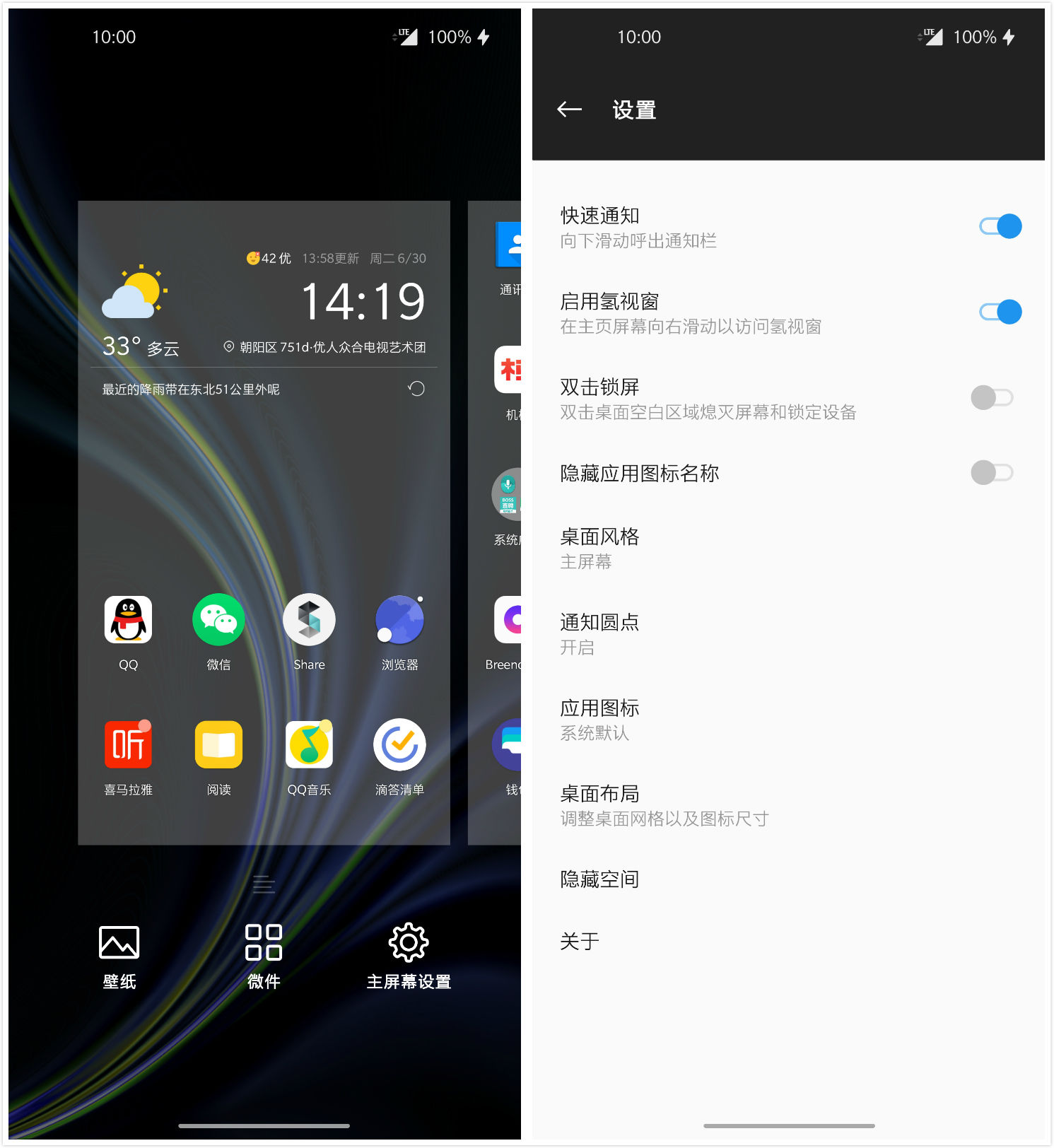Refresh the weather widget

pos(416,389)
